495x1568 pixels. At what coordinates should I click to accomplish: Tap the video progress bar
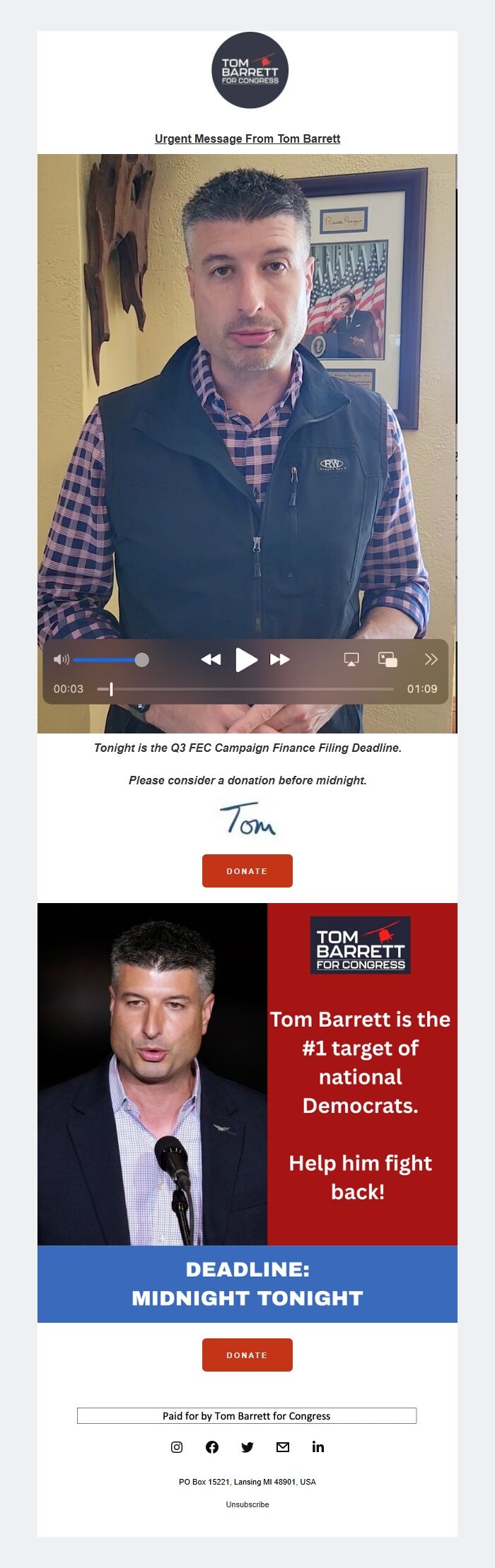tap(248, 688)
